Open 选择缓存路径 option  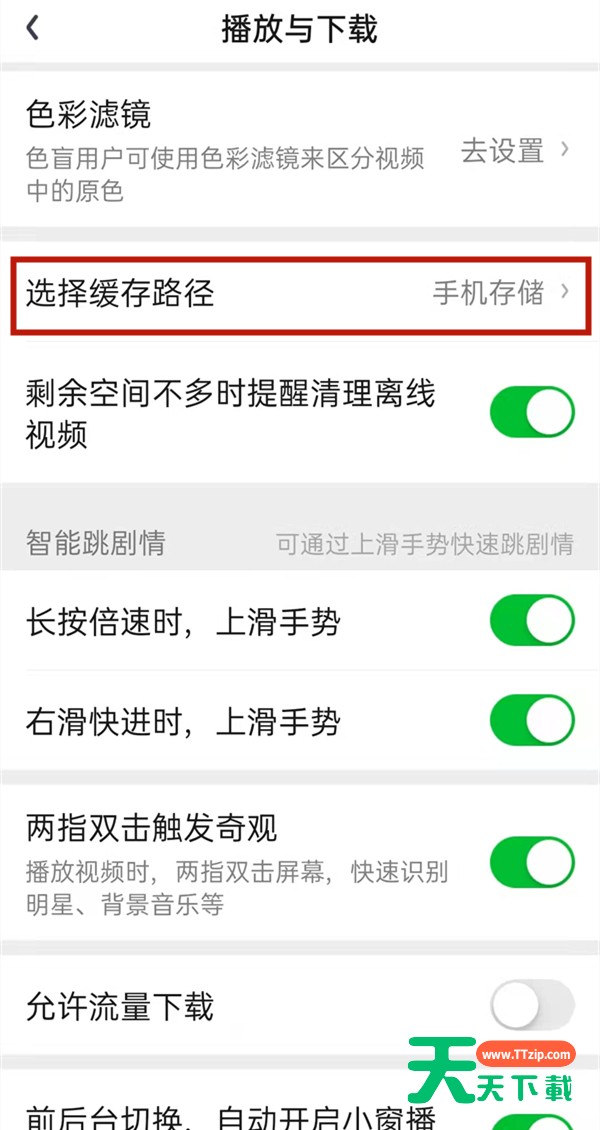(298, 292)
